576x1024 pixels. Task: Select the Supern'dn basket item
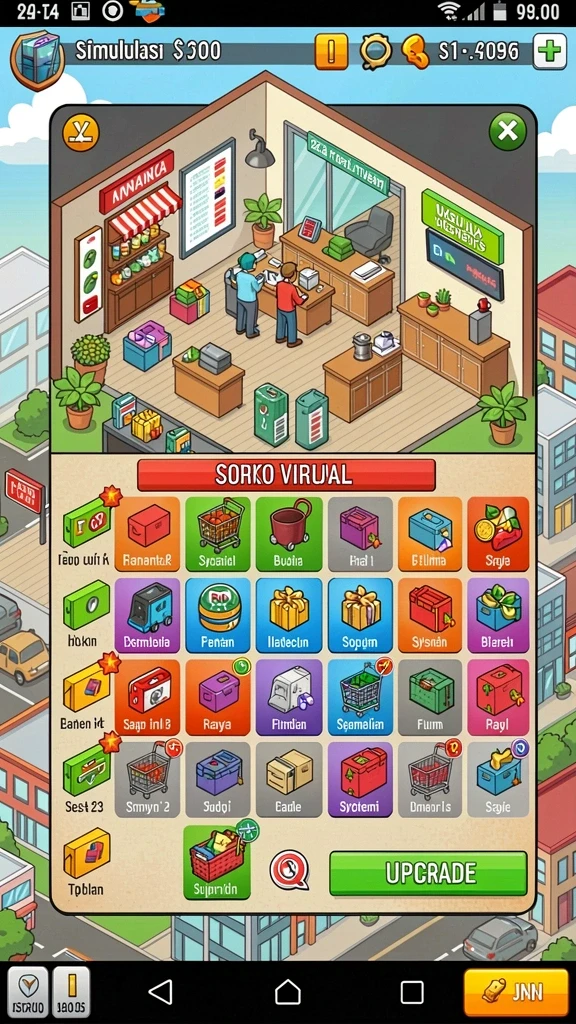217,862
